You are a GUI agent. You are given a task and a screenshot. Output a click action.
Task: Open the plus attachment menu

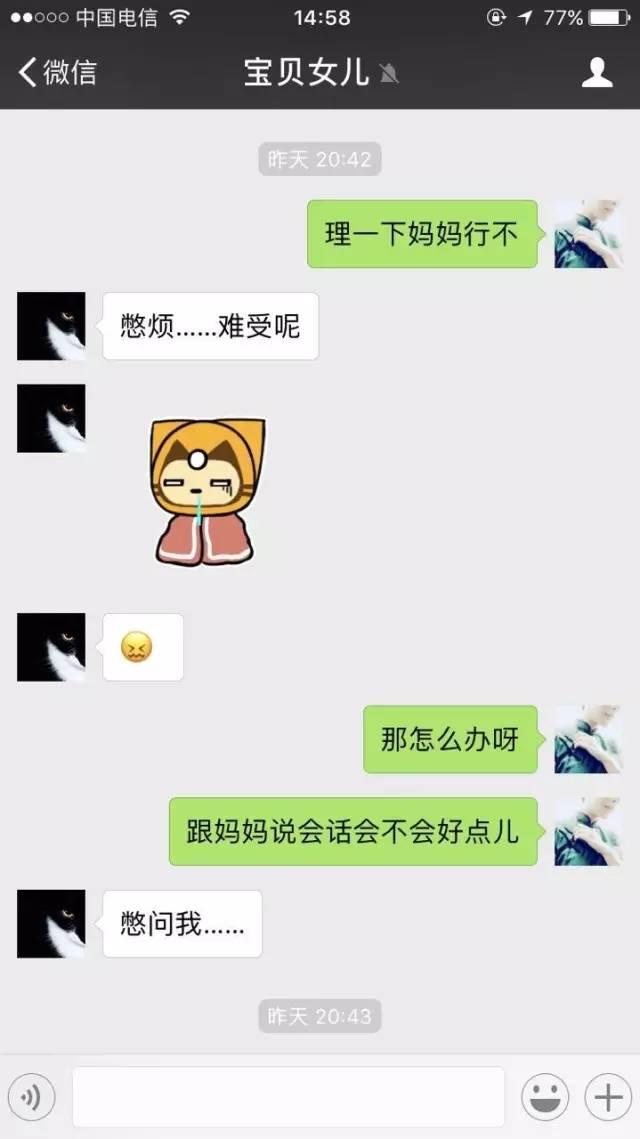[608, 1097]
